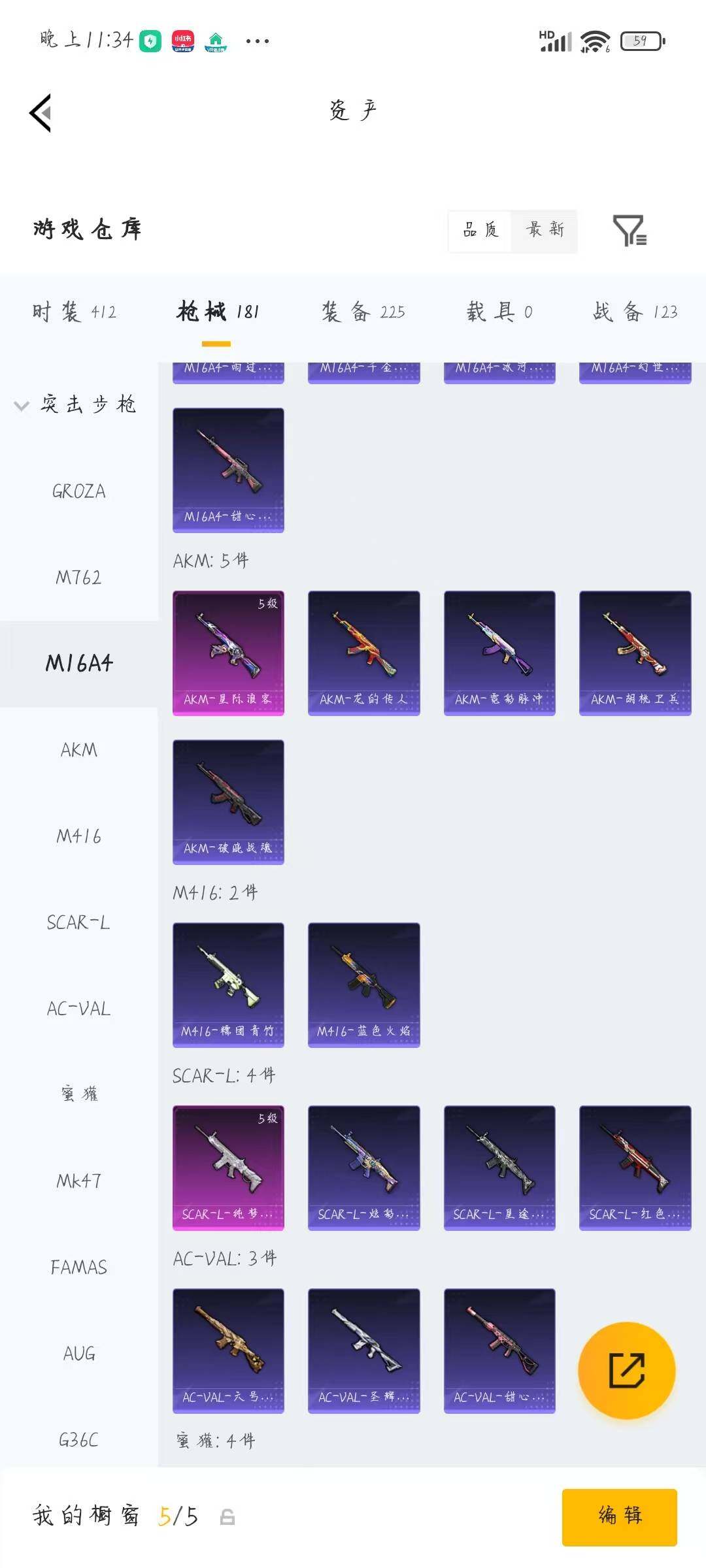The height and width of the screenshot is (1568, 706).
Task: Open the AKM-胡桃卫兵 skin
Action: click(x=635, y=653)
